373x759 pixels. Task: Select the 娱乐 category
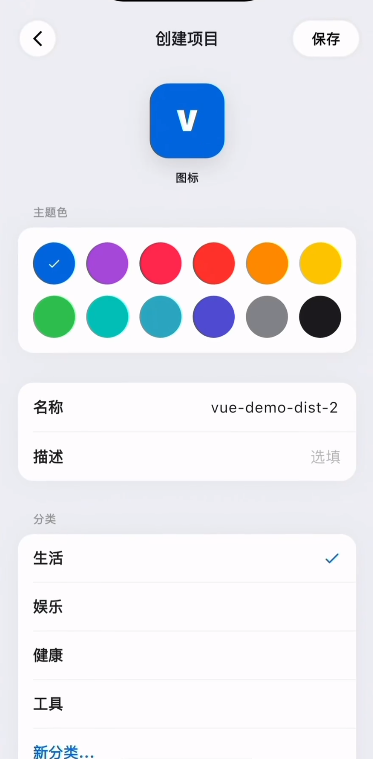click(x=187, y=607)
